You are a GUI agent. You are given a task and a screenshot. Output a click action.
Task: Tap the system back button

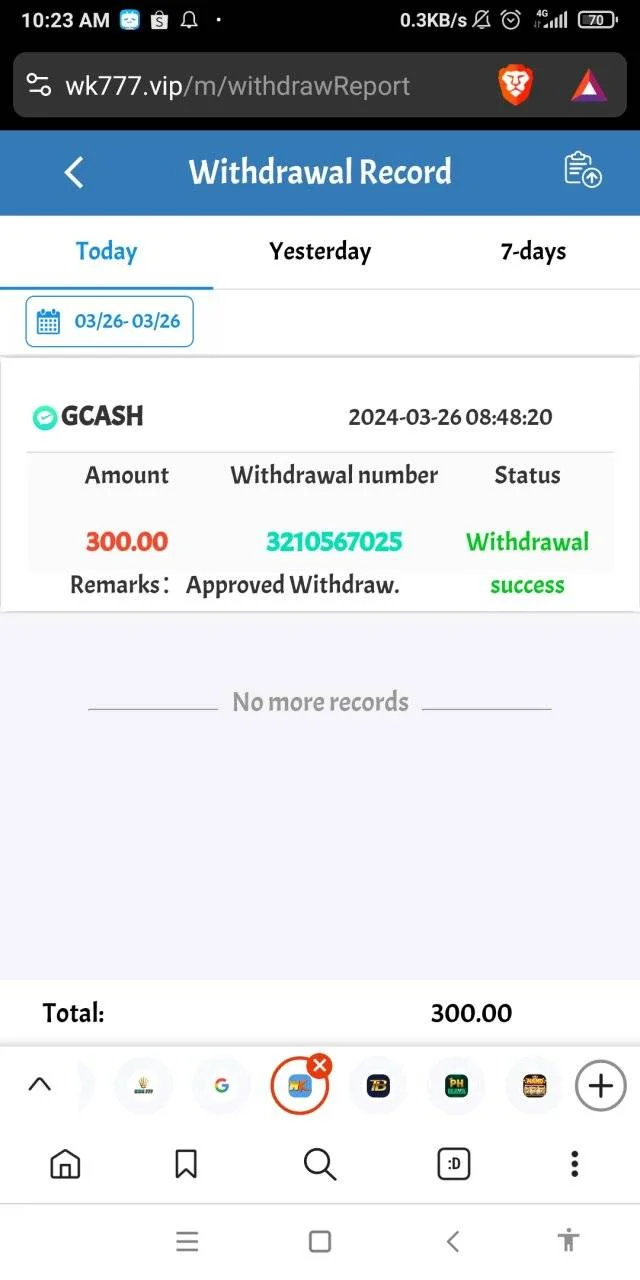(x=453, y=1242)
